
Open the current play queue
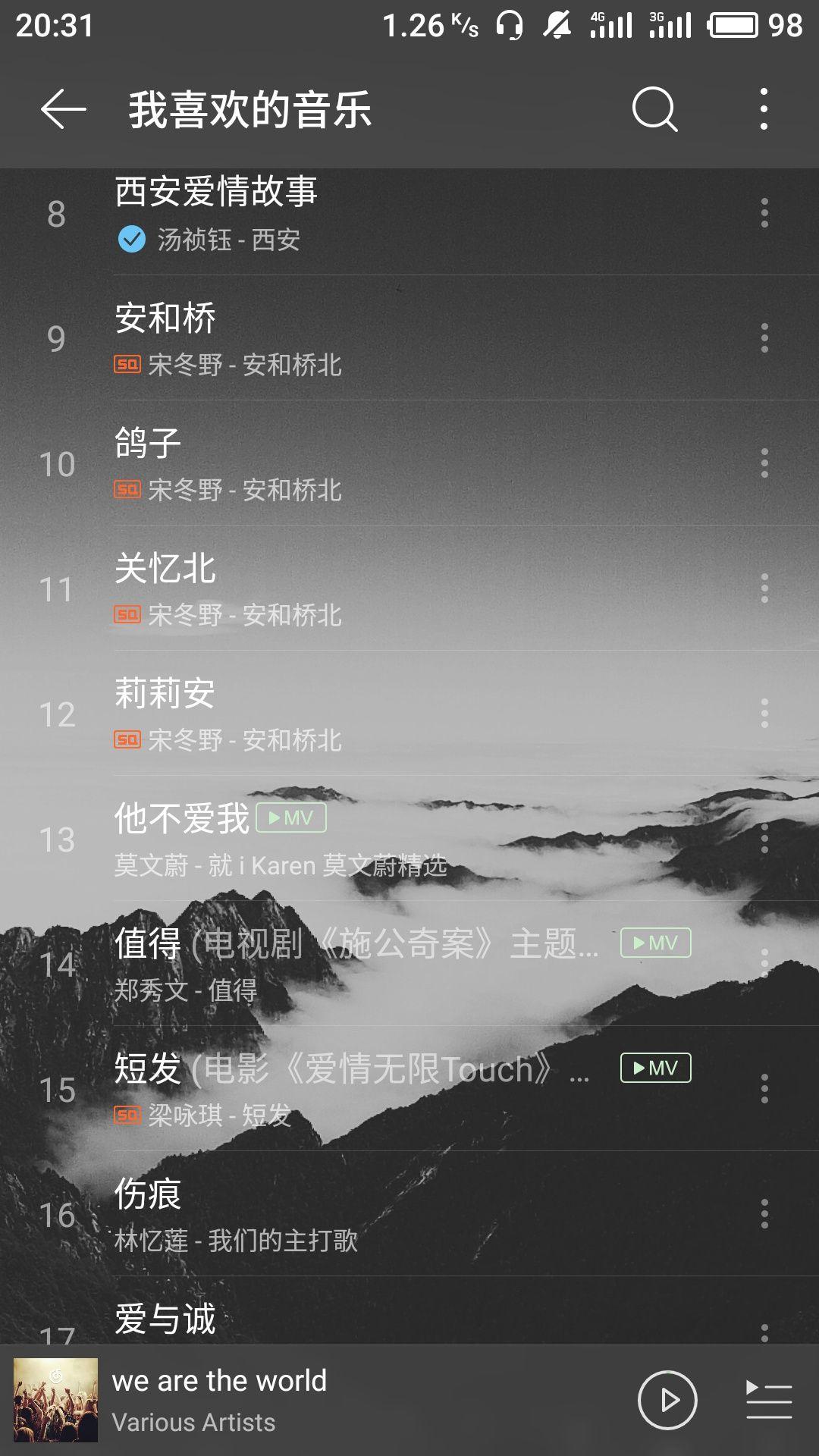tap(769, 1400)
